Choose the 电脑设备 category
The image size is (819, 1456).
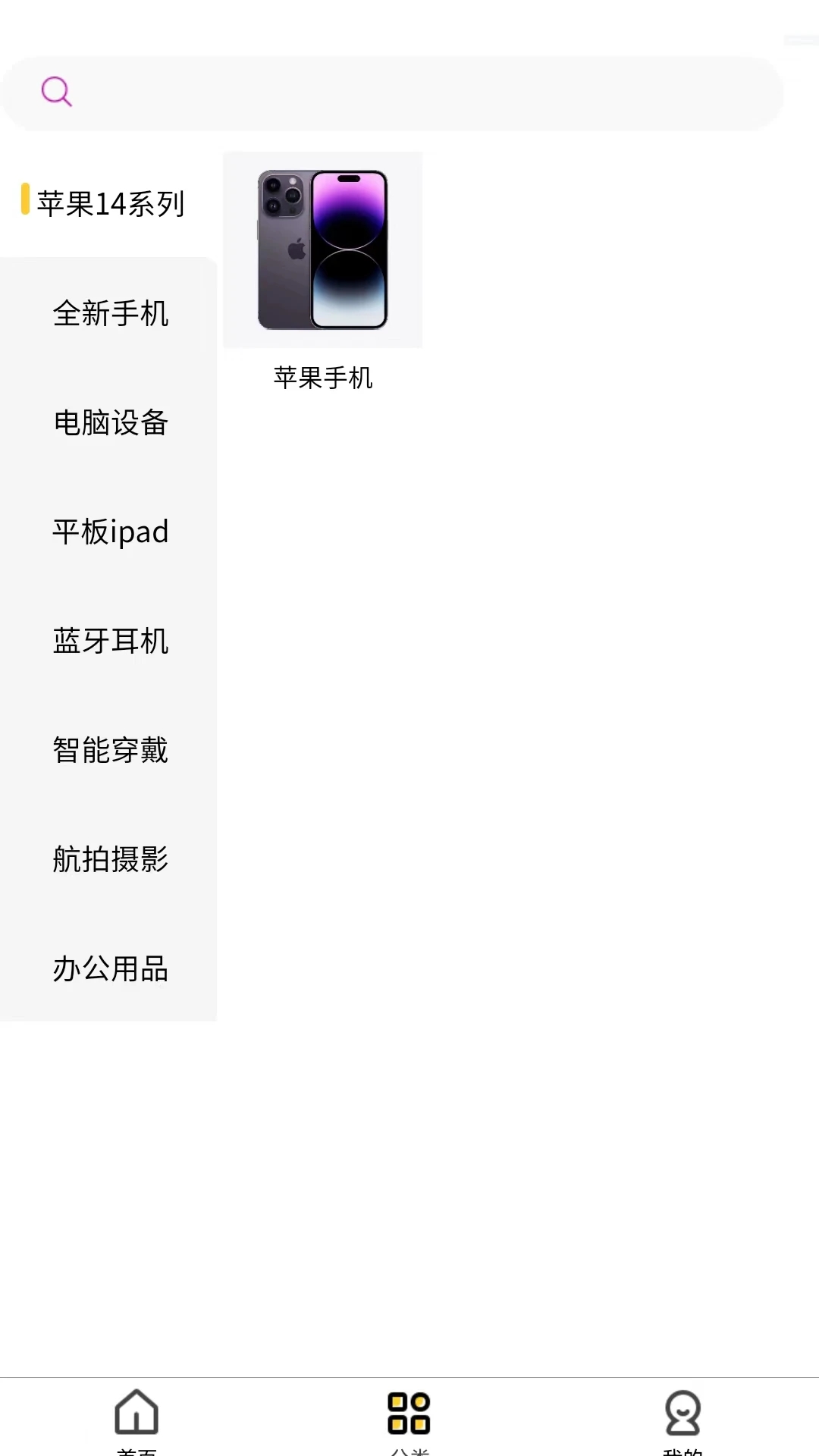[111, 425]
